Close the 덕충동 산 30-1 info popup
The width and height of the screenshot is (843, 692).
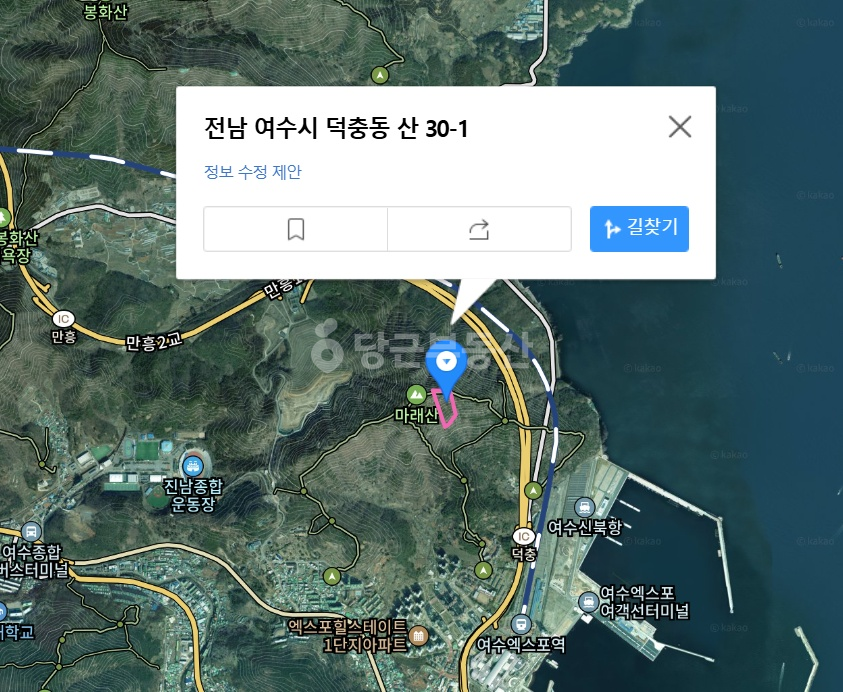tap(680, 127)
